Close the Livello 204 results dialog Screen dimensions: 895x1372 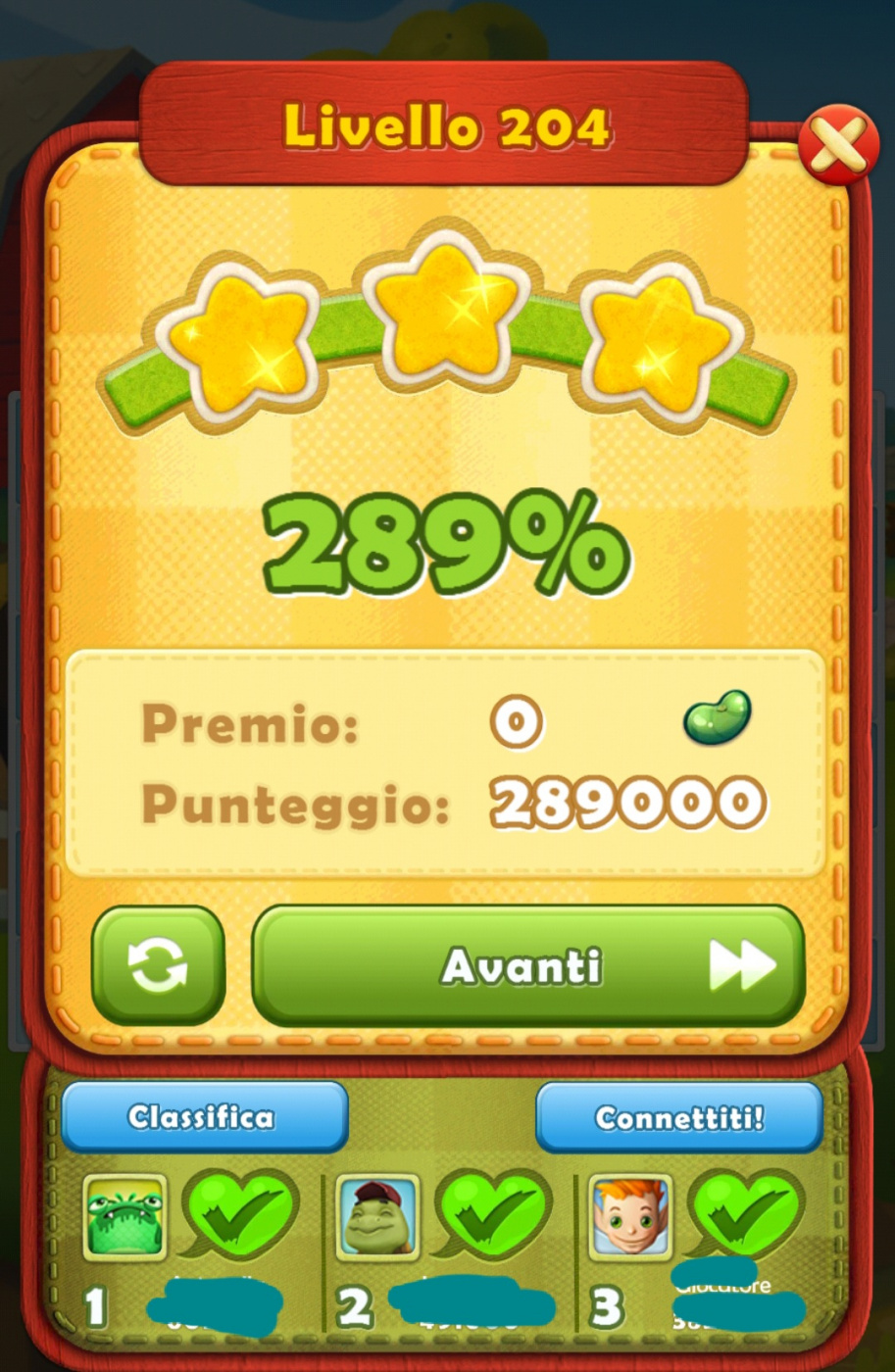coord(838,146)
